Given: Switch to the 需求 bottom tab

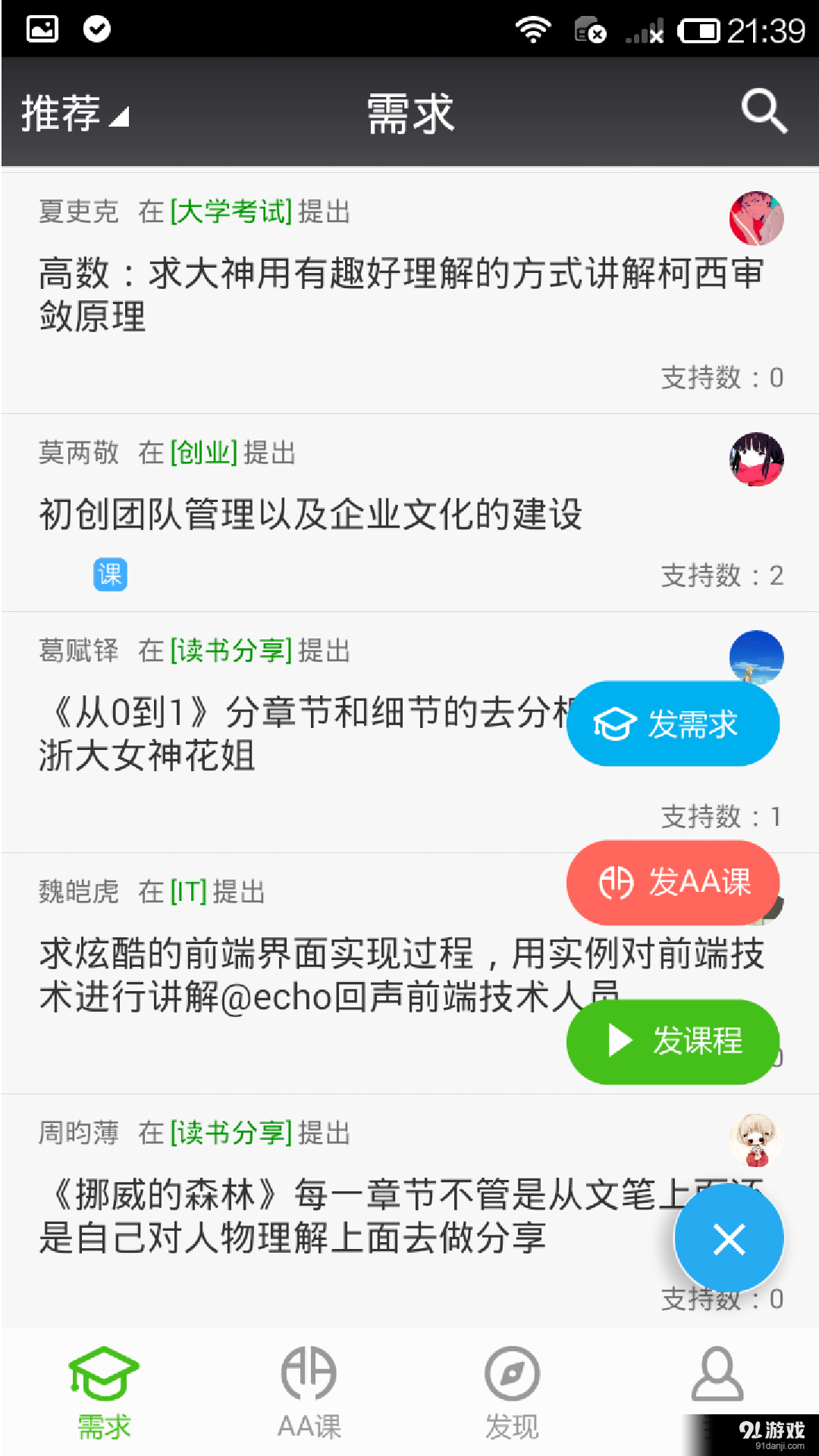Looking at the screenshot, I should 105,1395.
